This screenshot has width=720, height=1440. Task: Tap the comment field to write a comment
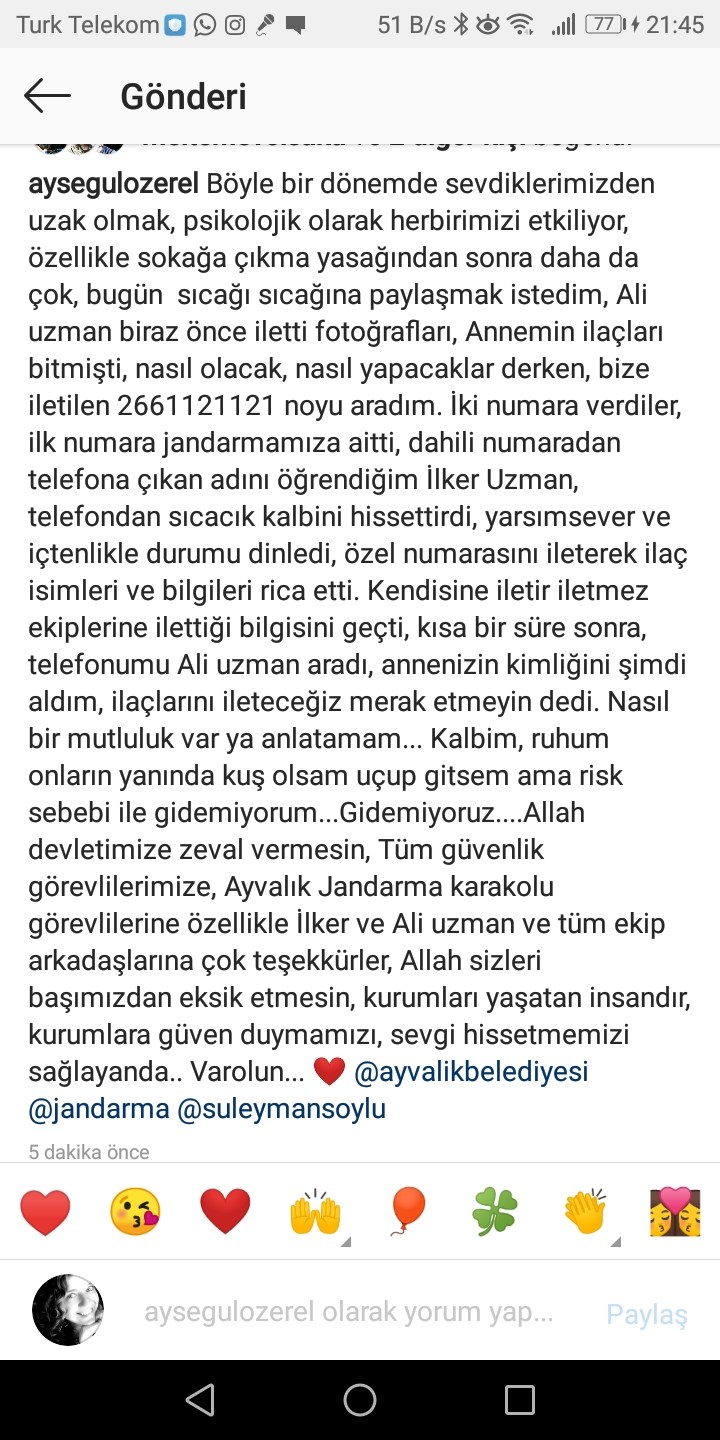tap(348, 1312)
